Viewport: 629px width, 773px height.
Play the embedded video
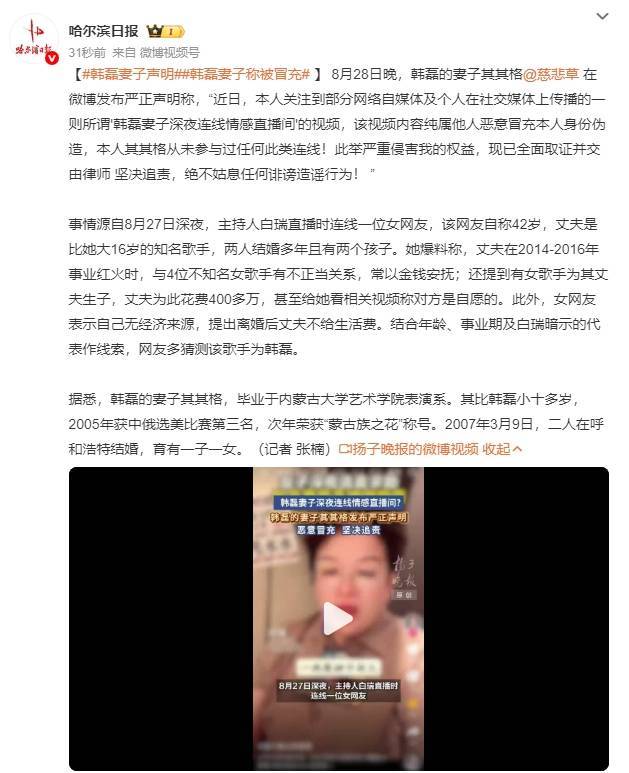(x=338, y=619)
